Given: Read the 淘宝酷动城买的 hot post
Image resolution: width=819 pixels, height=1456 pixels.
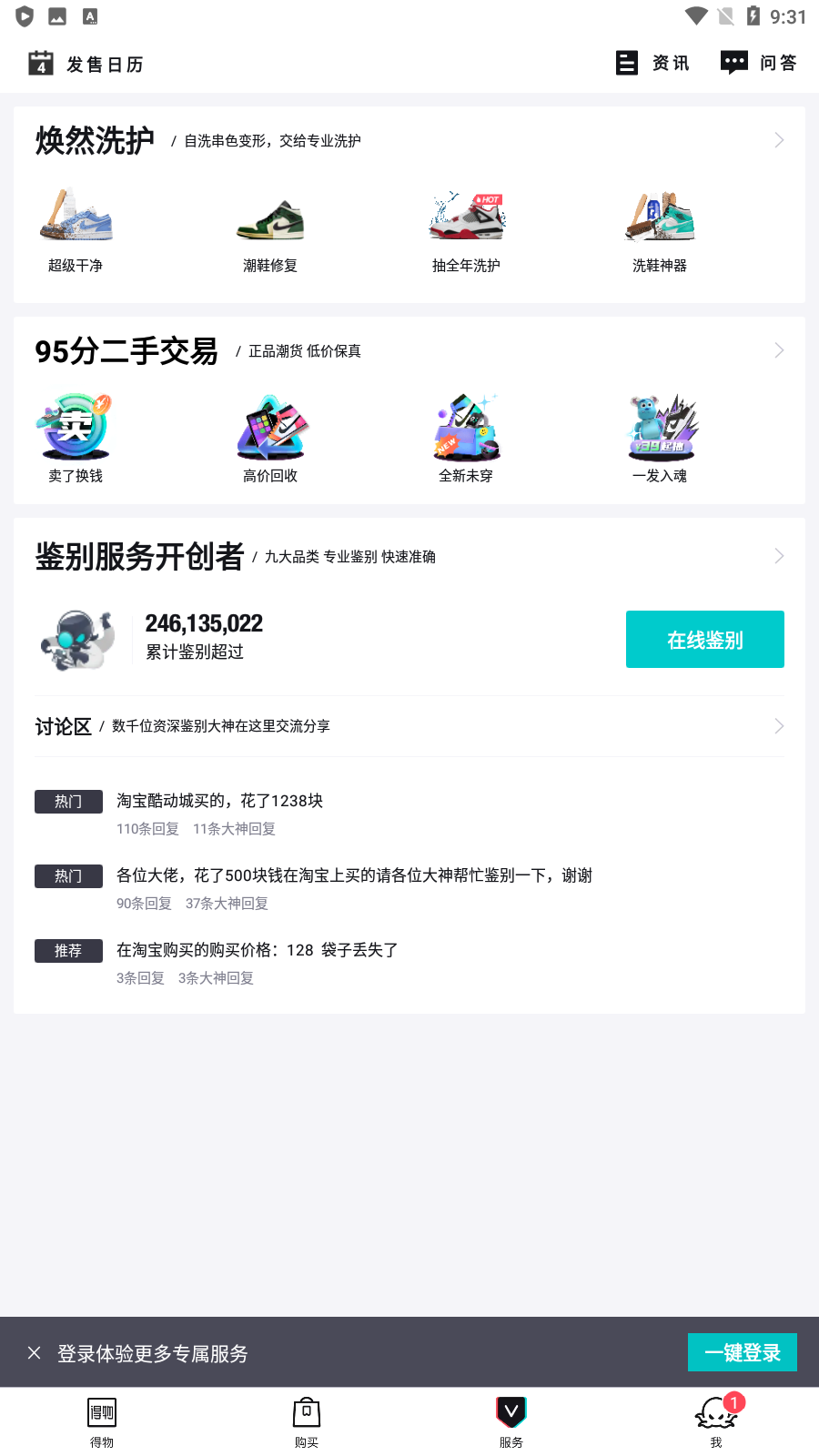Looking at the screenshot, I should coord(220,801).
